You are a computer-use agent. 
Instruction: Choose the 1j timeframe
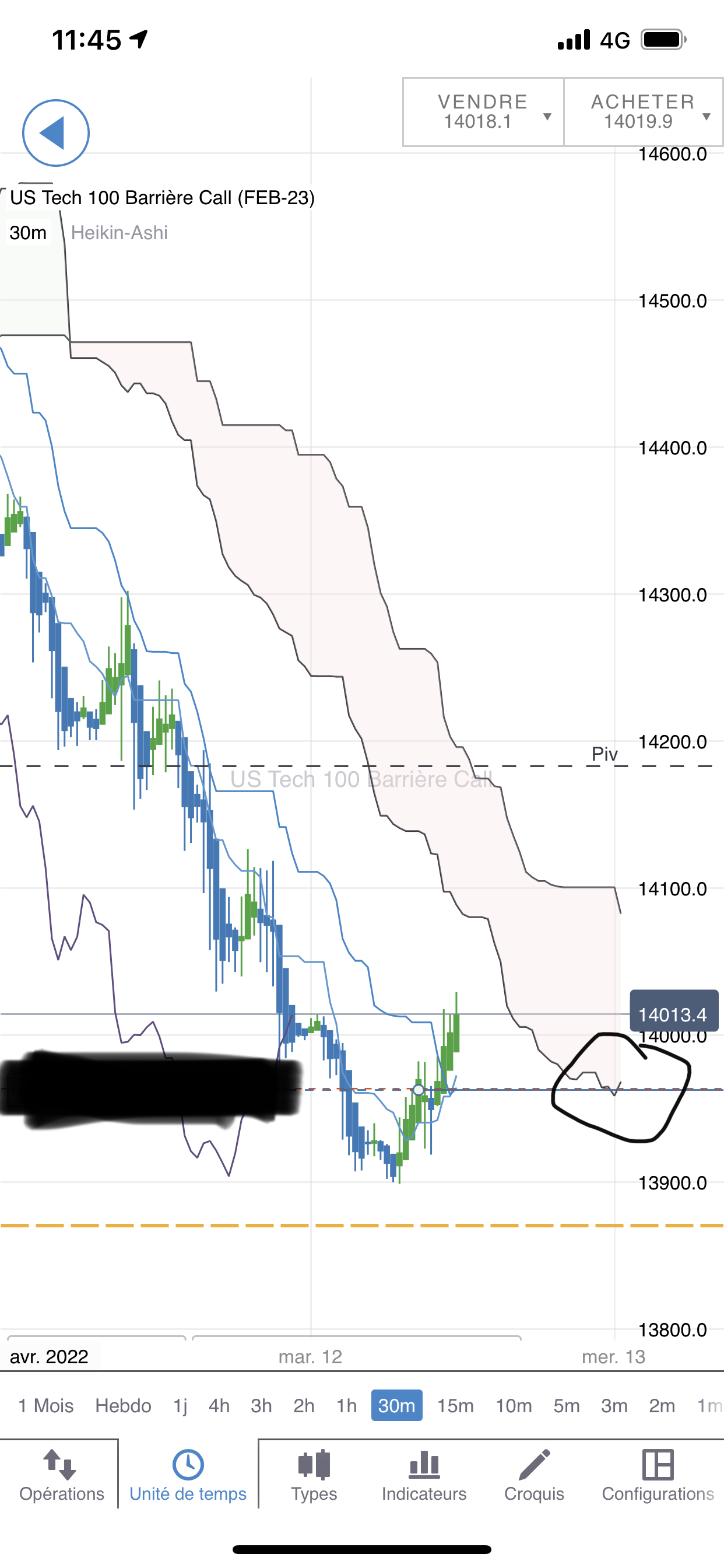pos(180,1405)
